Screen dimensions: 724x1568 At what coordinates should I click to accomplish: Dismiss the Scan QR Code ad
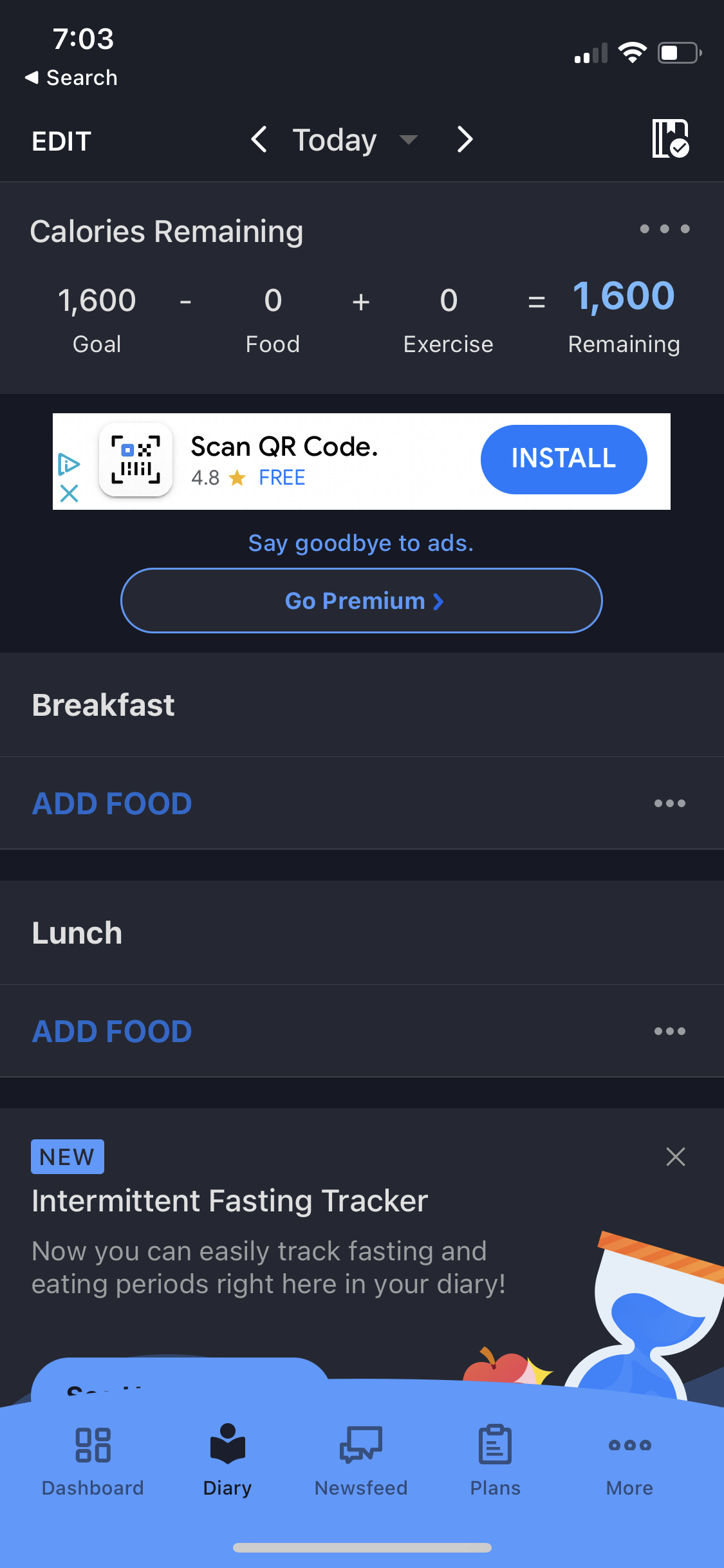[x=70, y=494]
